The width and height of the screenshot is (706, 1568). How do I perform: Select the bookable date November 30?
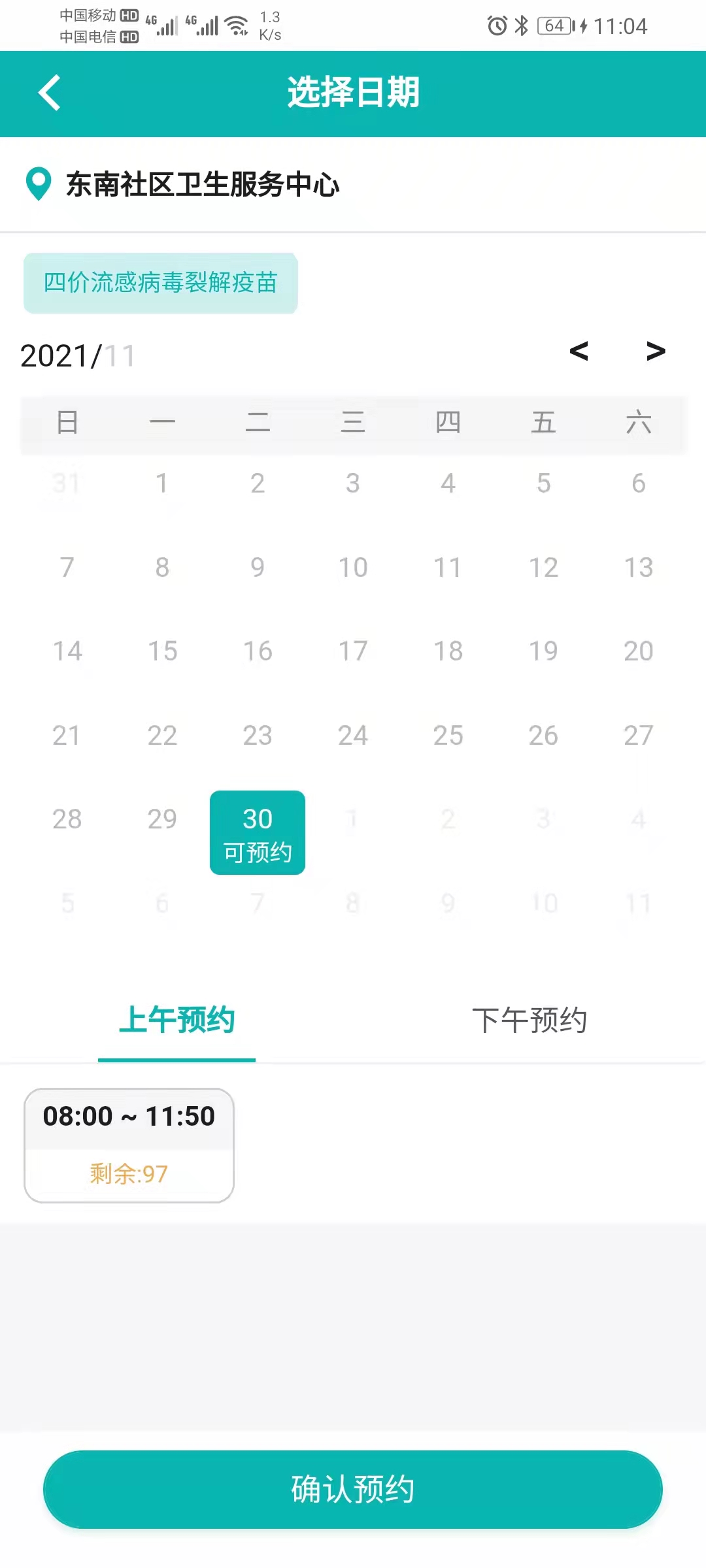tap(258, 832)
